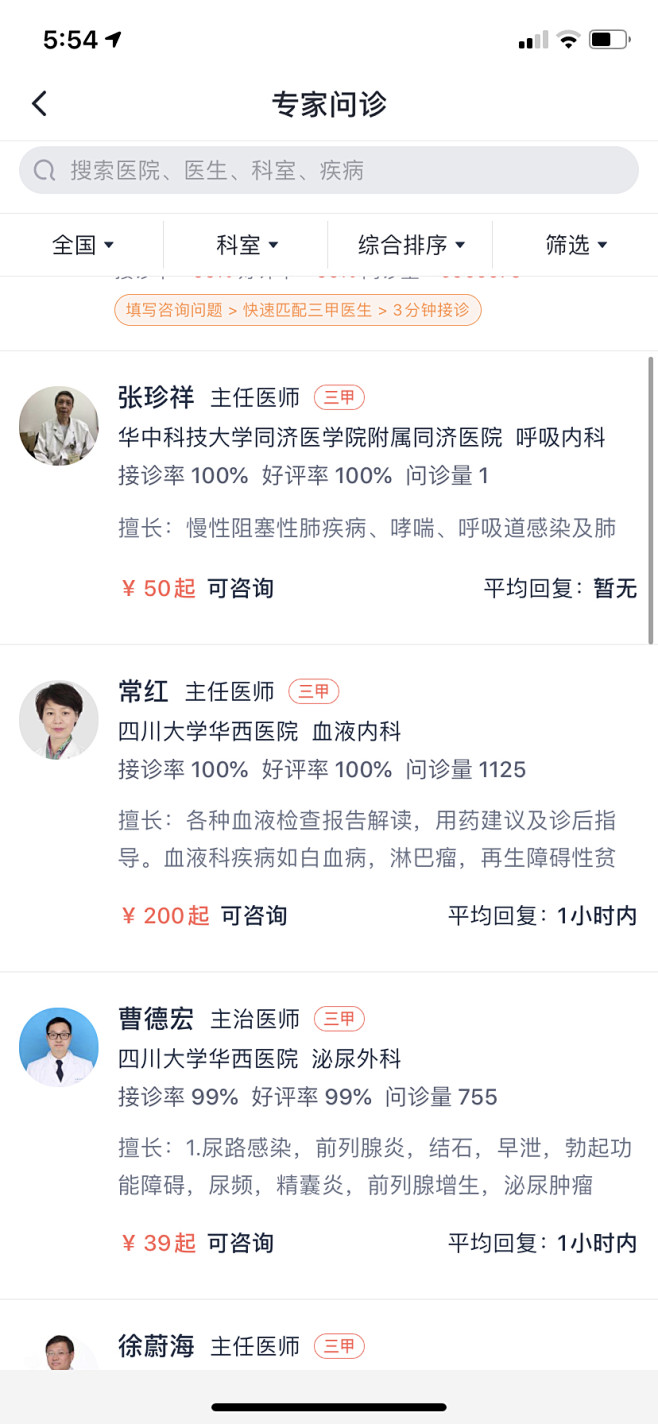The image size is (658, 1424).
Task: Open the 筛选 filter options
Action: [x=576, y=245]
